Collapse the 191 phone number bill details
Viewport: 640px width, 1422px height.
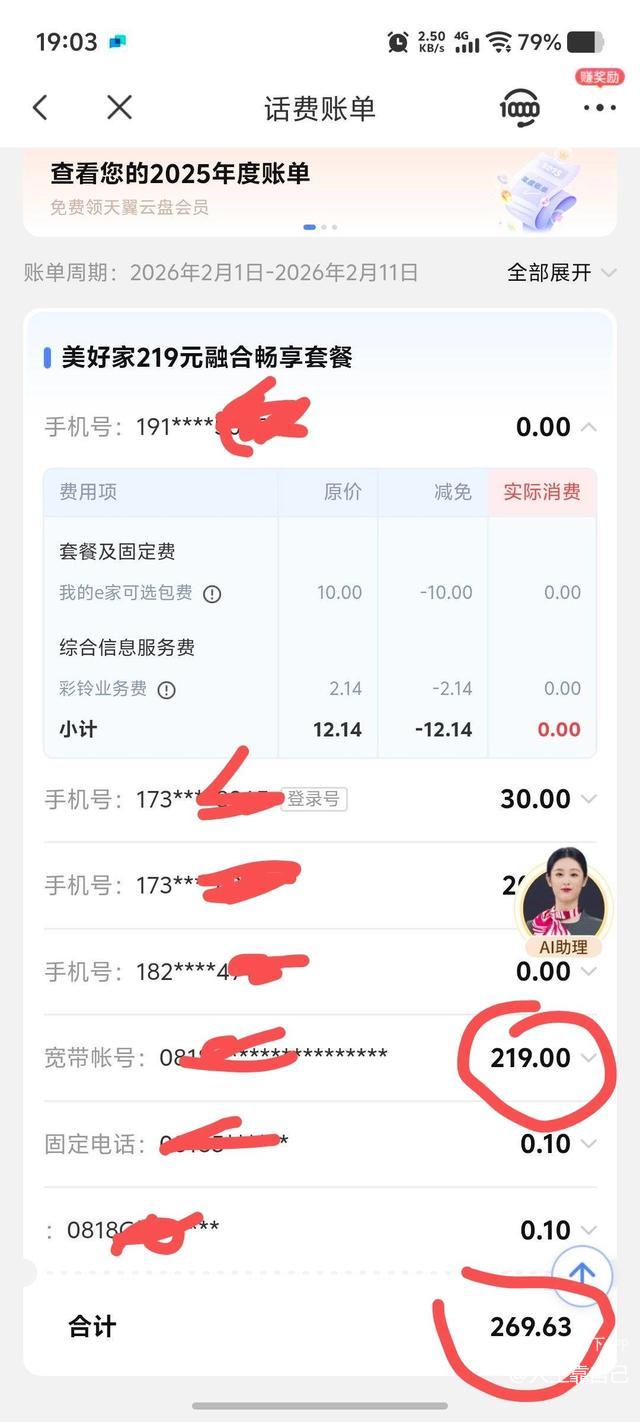coord(589,427)
